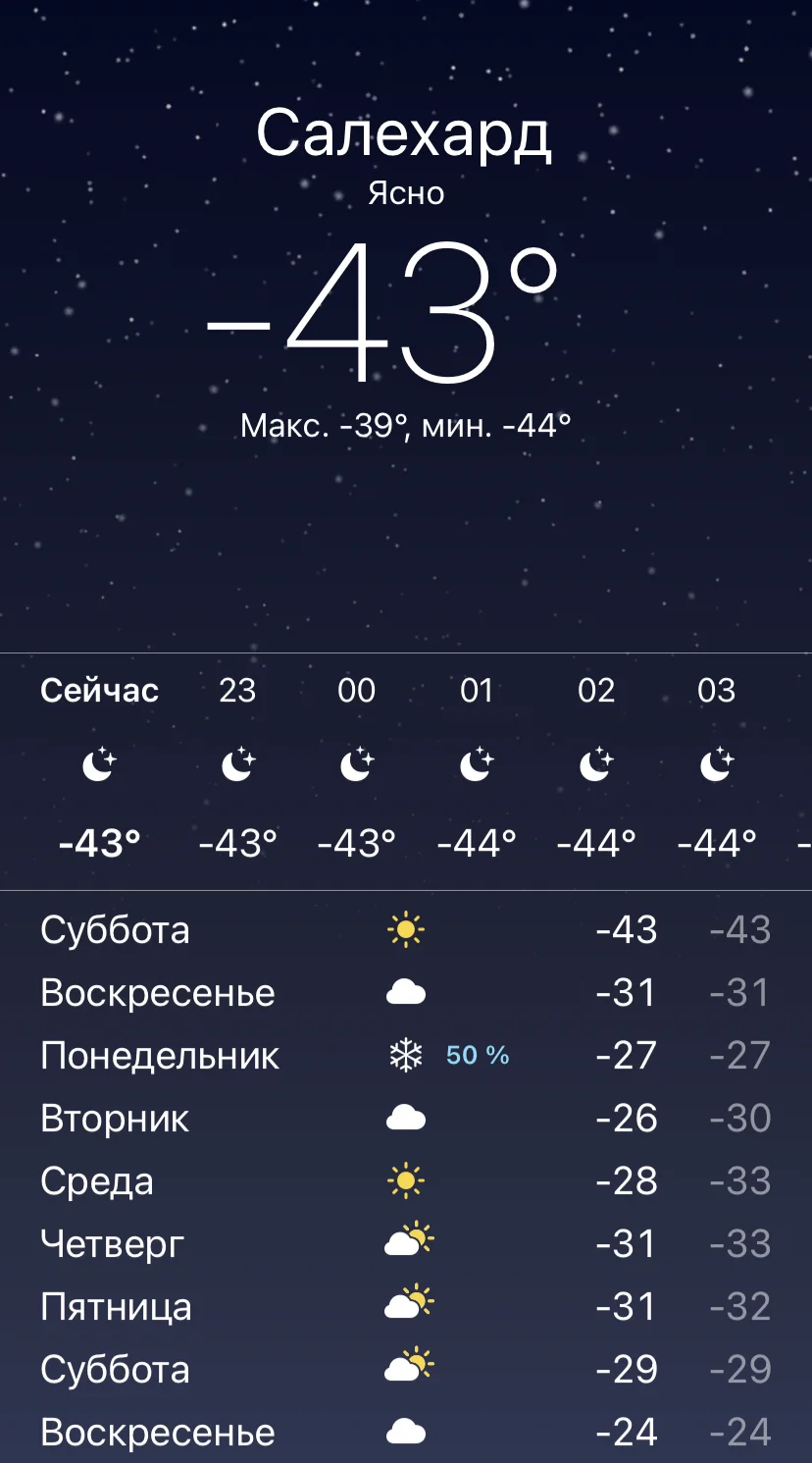Tap the city name Салехард
The image size is (812, 1463).
(406, 137)
